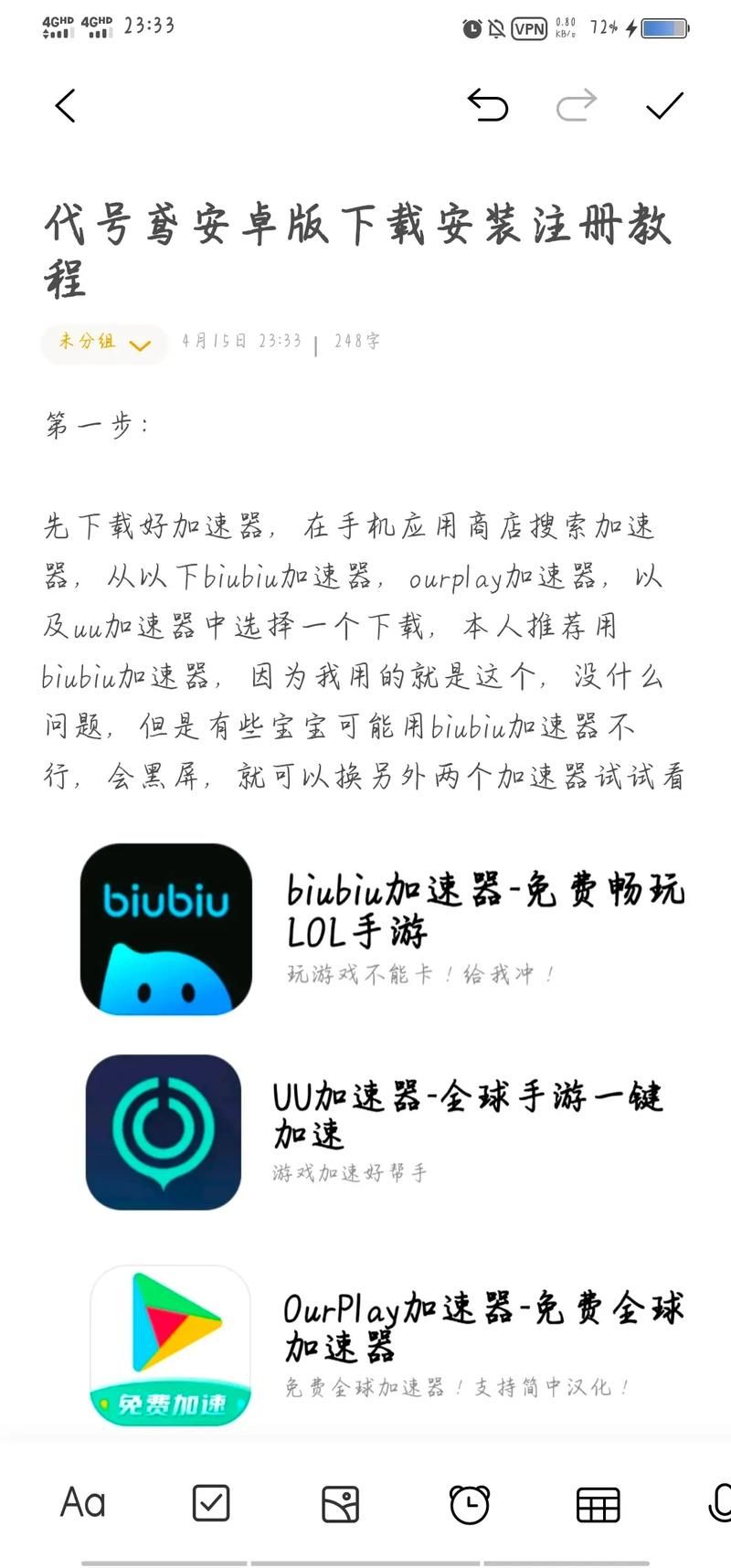Set a reminder with the alarm icon

click(469, 1503)
